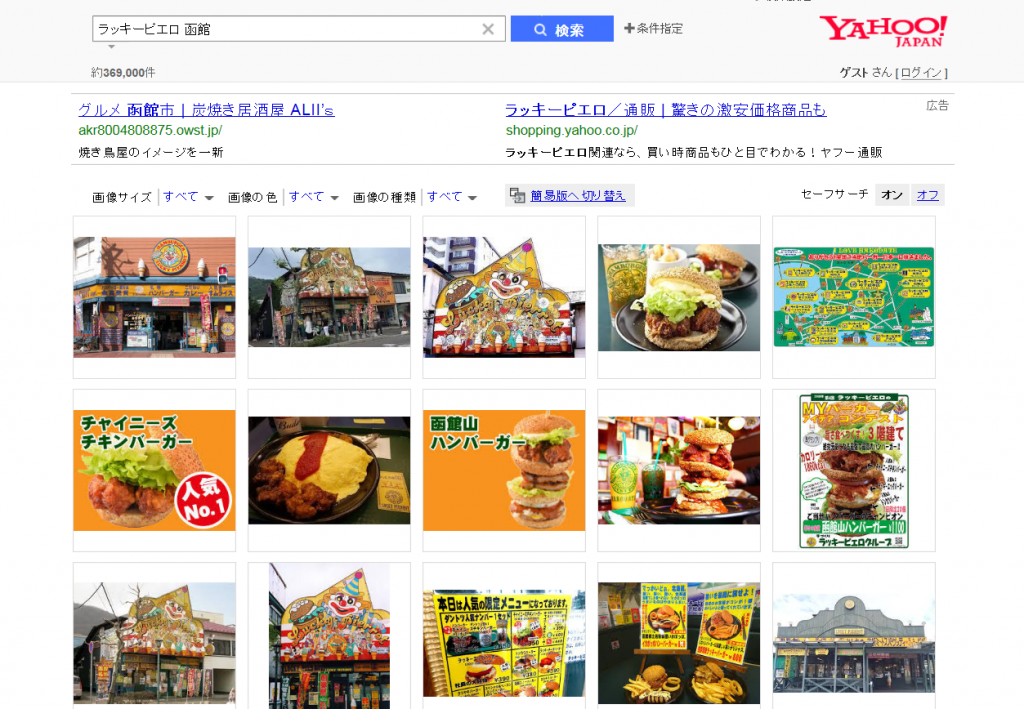Expand the 画像の種類 filter dropdown
Viewport: 1024px width, 709px height.
[452, 197]
